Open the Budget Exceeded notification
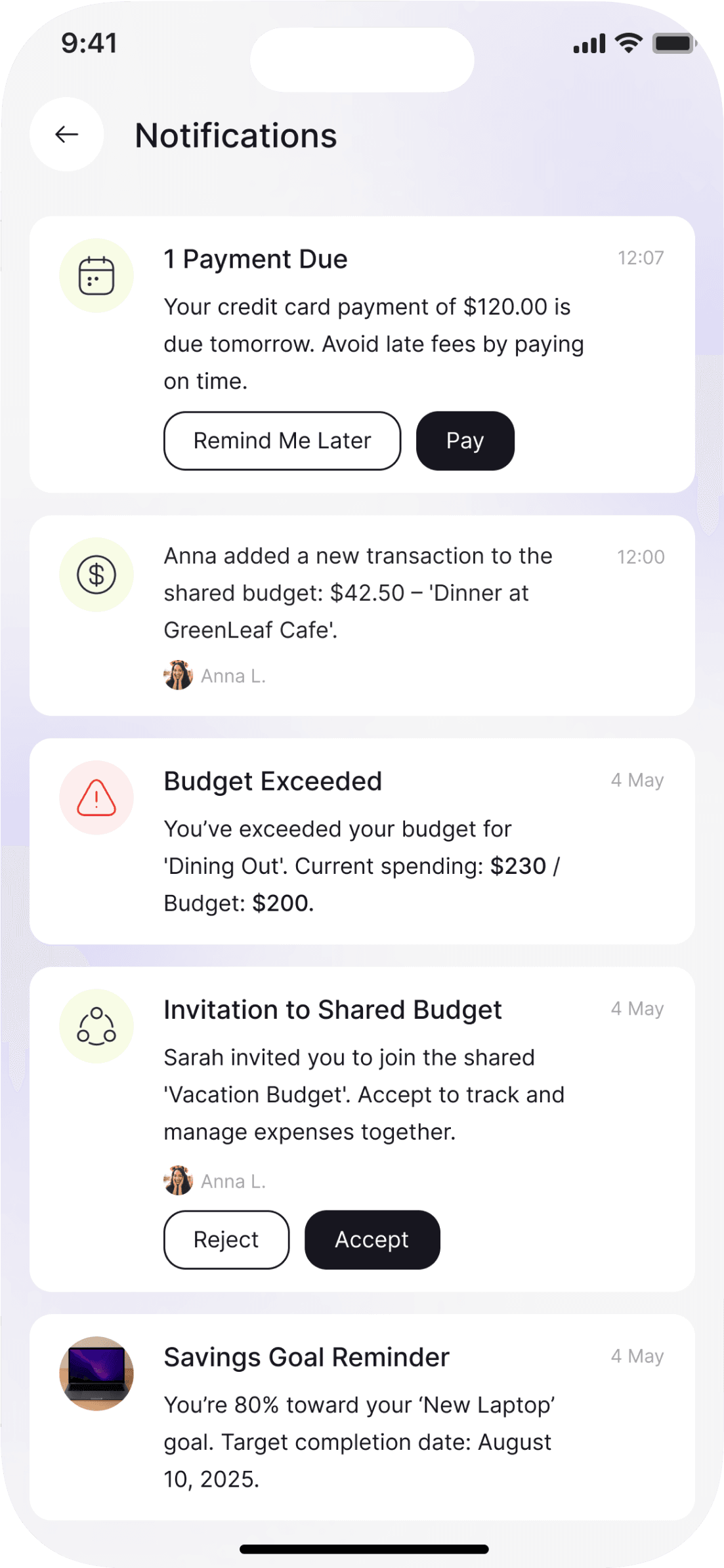The image size is (724, 1568). [x=361, y=841]
